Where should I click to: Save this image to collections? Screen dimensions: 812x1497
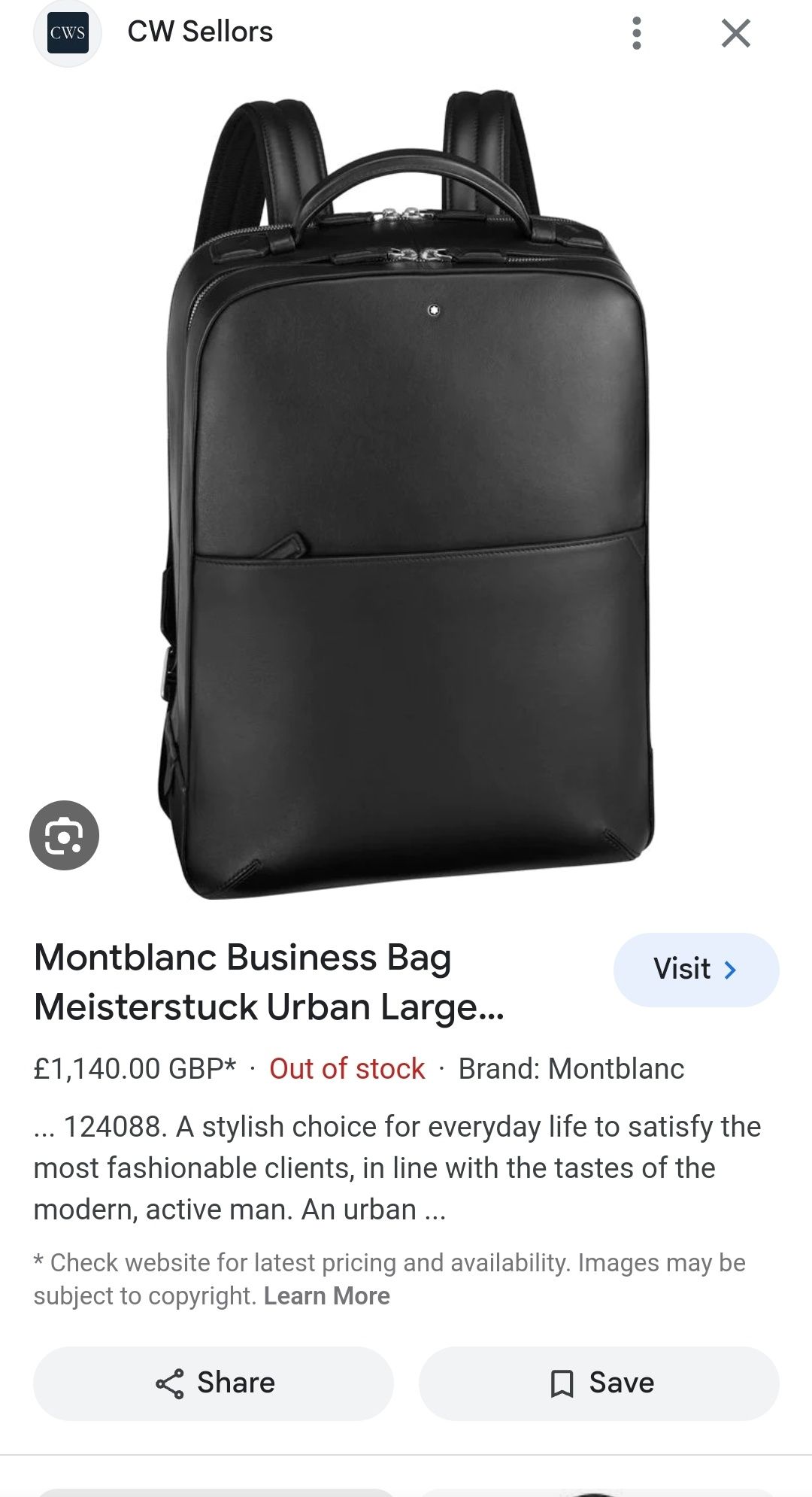coord(598,1383)
